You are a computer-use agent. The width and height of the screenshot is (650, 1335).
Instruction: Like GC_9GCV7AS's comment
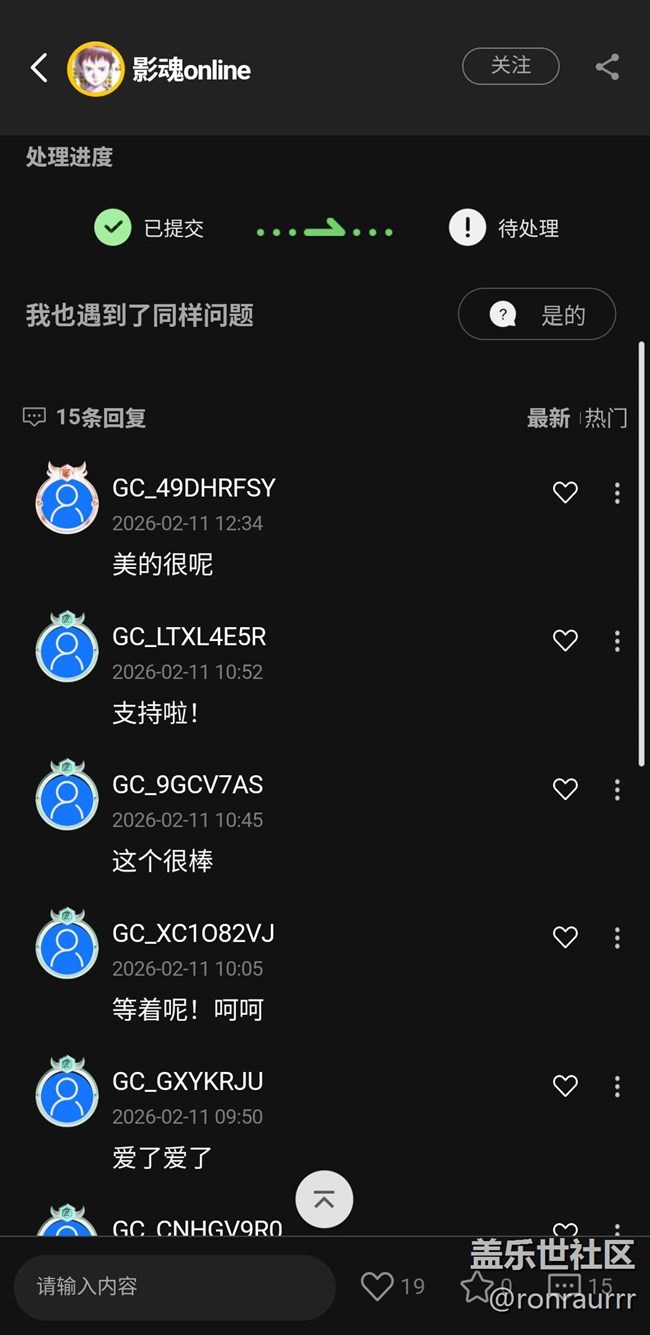(x=565, y=789)
